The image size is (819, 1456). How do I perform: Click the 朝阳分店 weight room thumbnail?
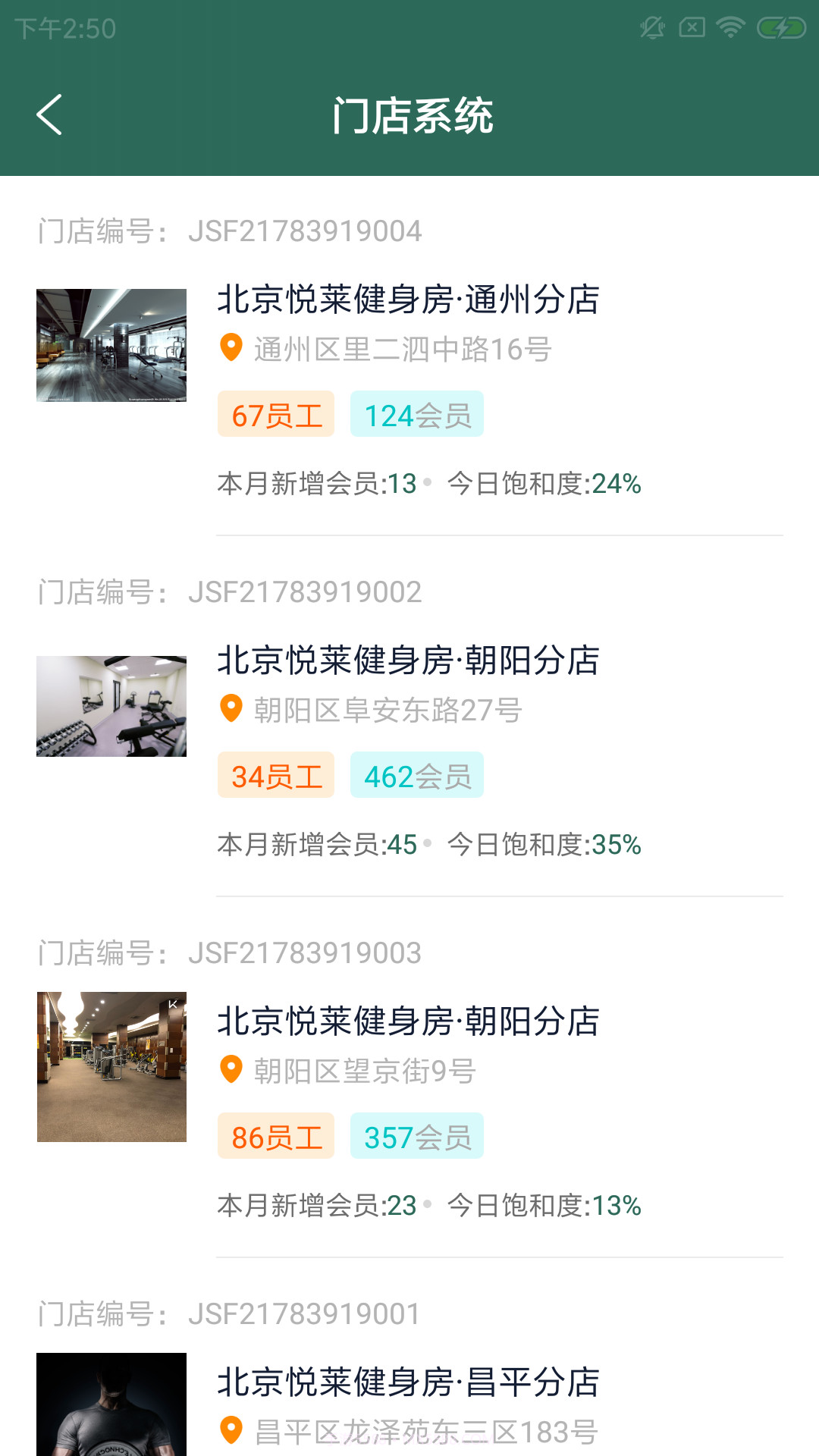click(111, 706)
